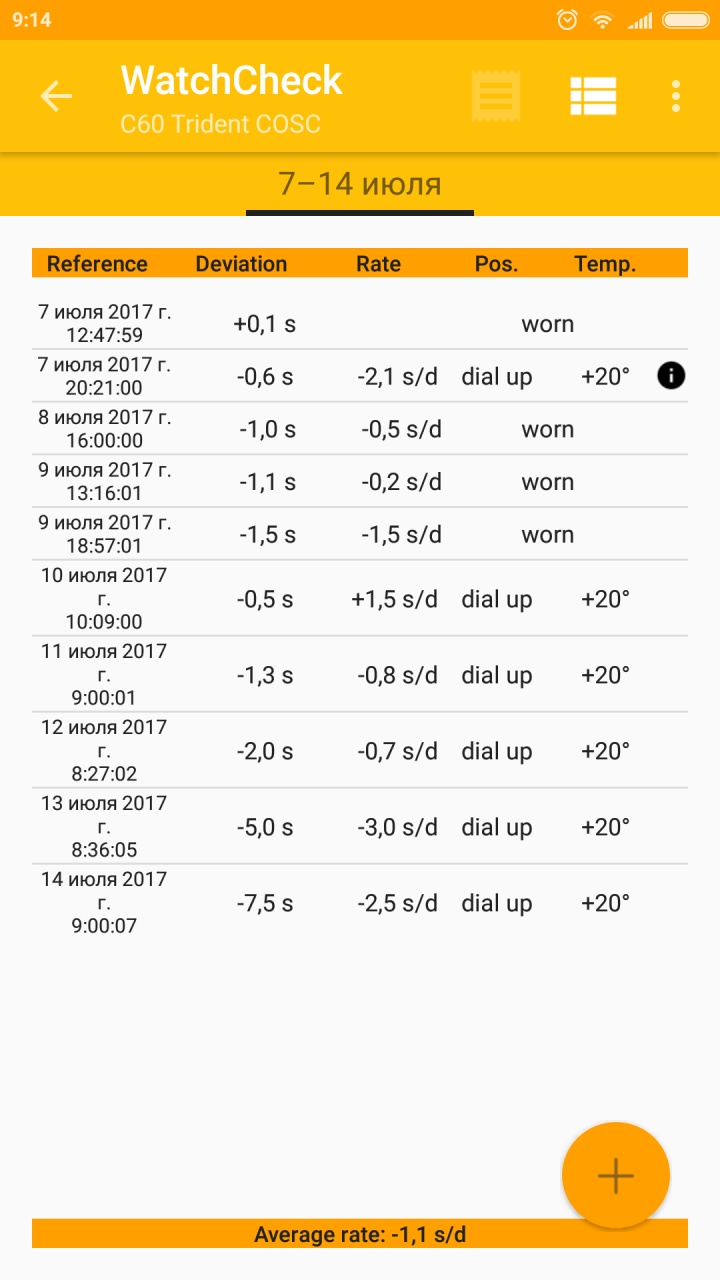Select the 7–14 июля period tab
Image resolution: width=720 pixels, height=1280 pixels.
point(360,185)
